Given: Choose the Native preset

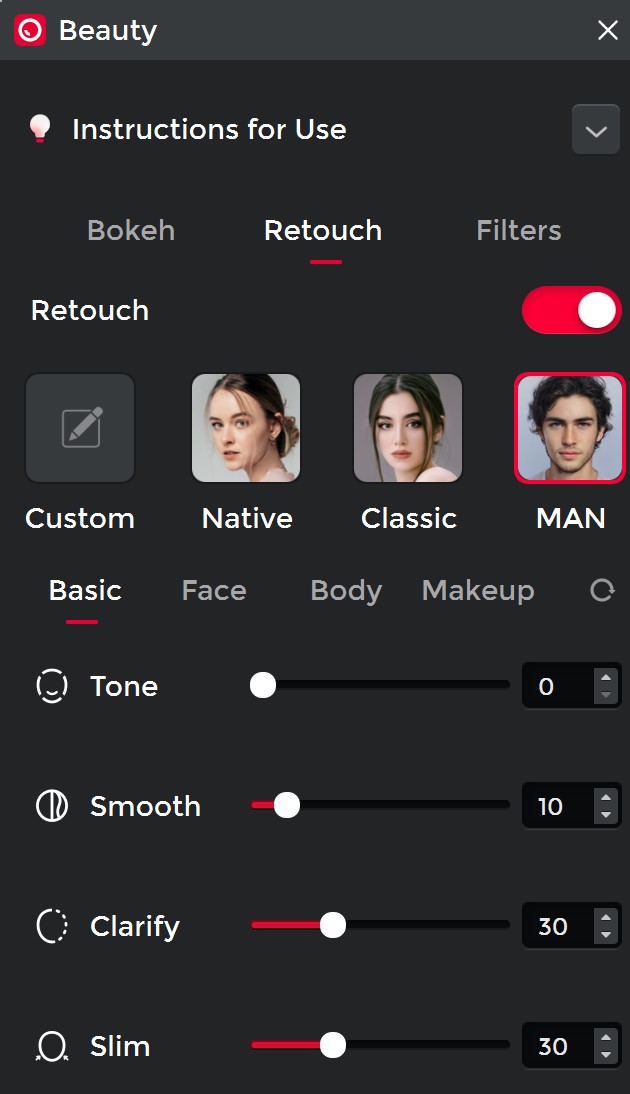Looking at the screenshot, I should pos(246,429).
